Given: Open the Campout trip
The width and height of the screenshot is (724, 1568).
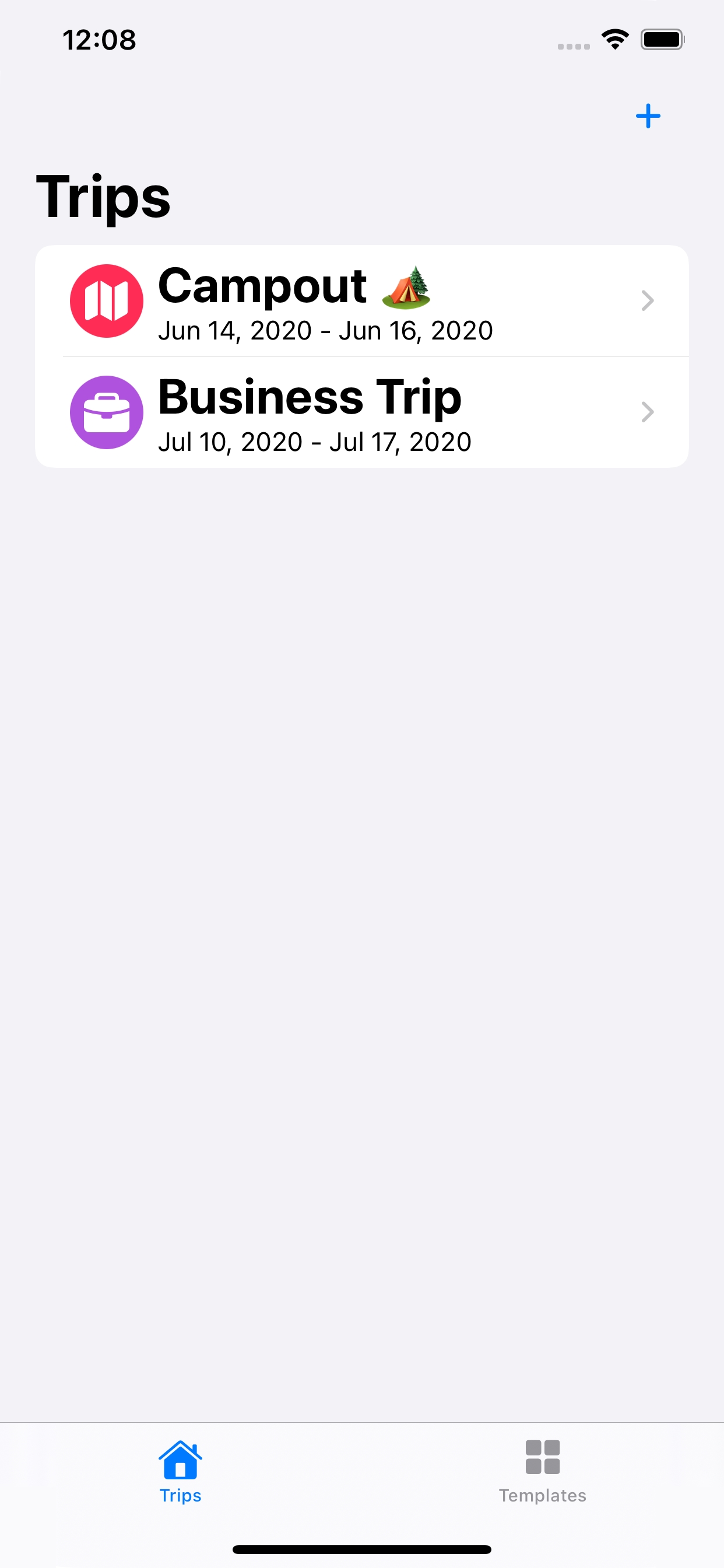Looking at the screenshot, I should pyautogui.click(x=361, y=302).
